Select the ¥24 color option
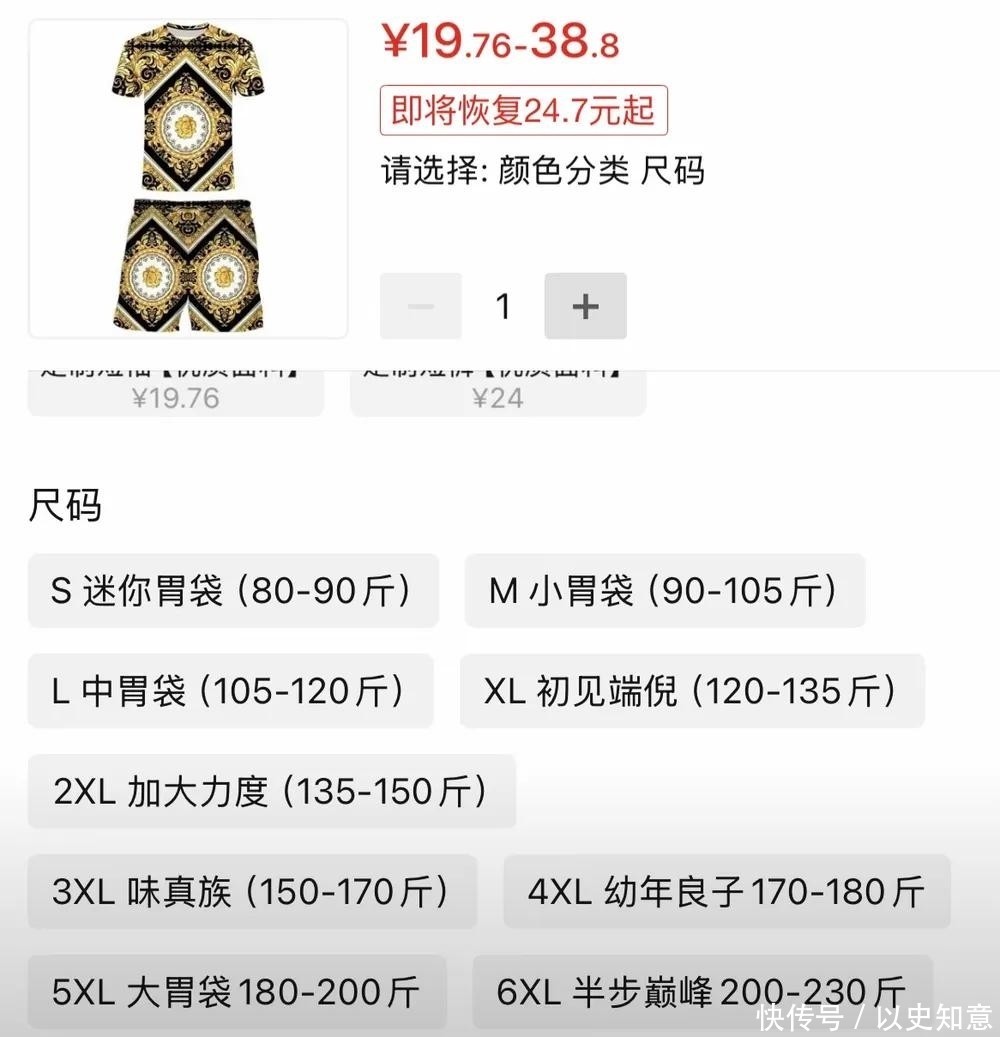 click(x=498, y=393)
